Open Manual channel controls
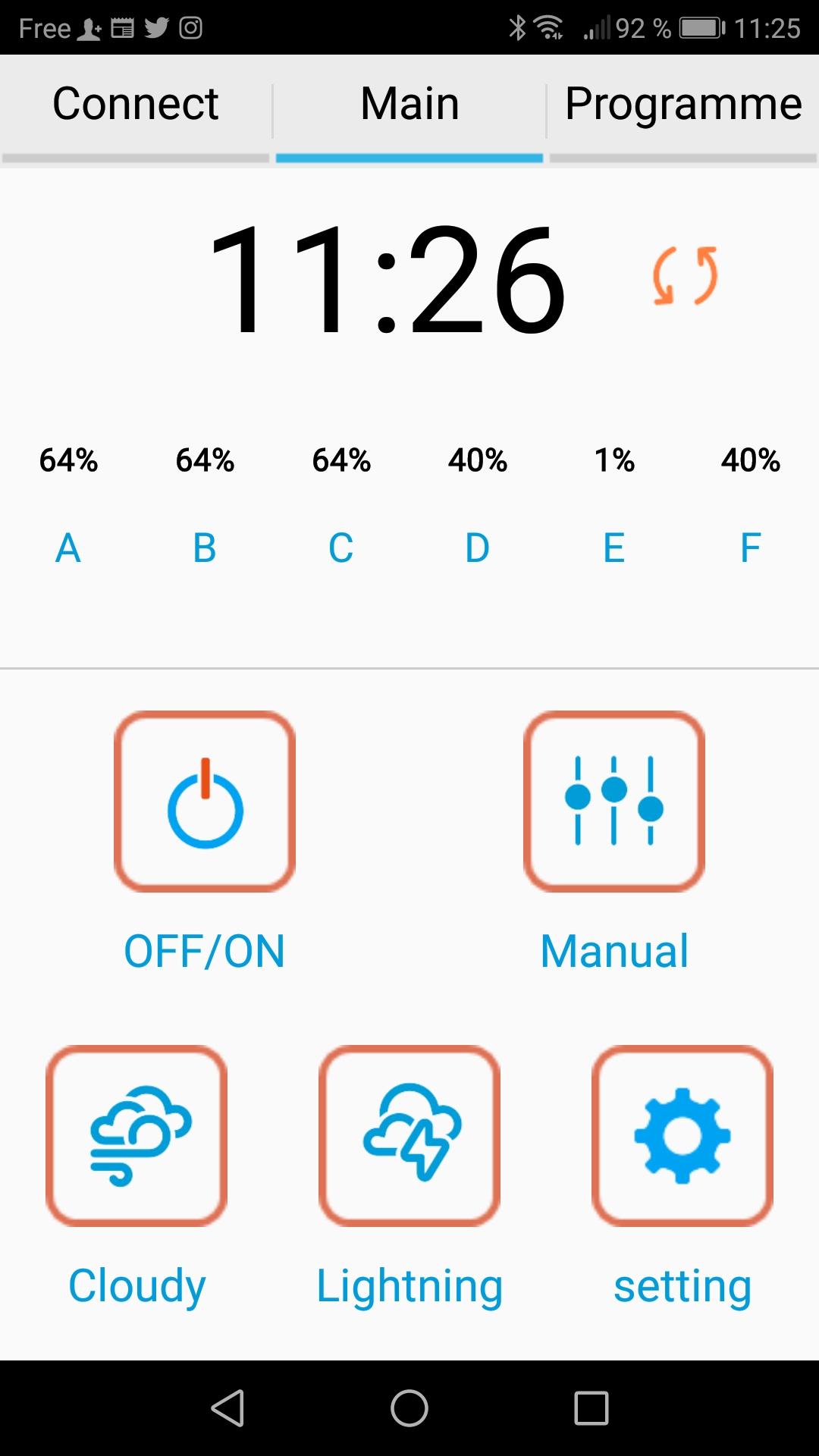Viewport: 819px width, 1456px height. click(614, 802)
